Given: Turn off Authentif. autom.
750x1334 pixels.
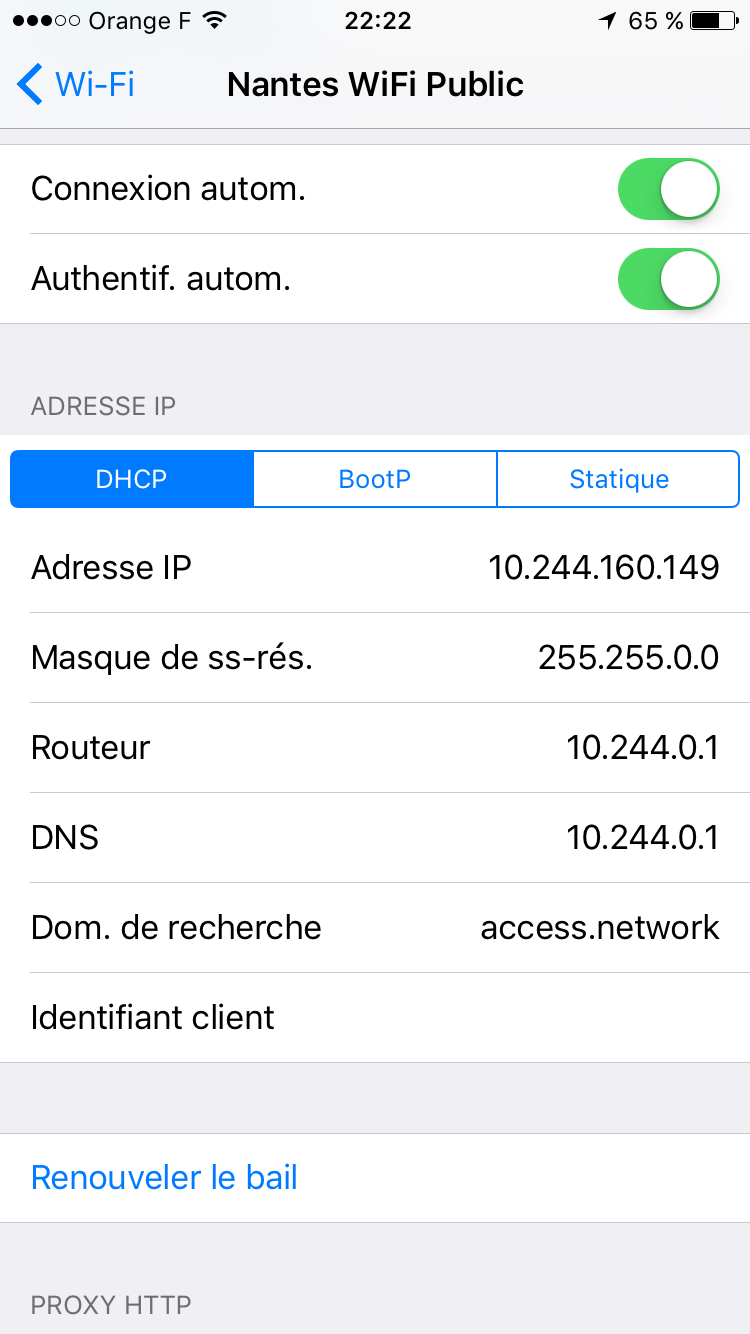Looking at the screenshot, I should coord(668,279).
